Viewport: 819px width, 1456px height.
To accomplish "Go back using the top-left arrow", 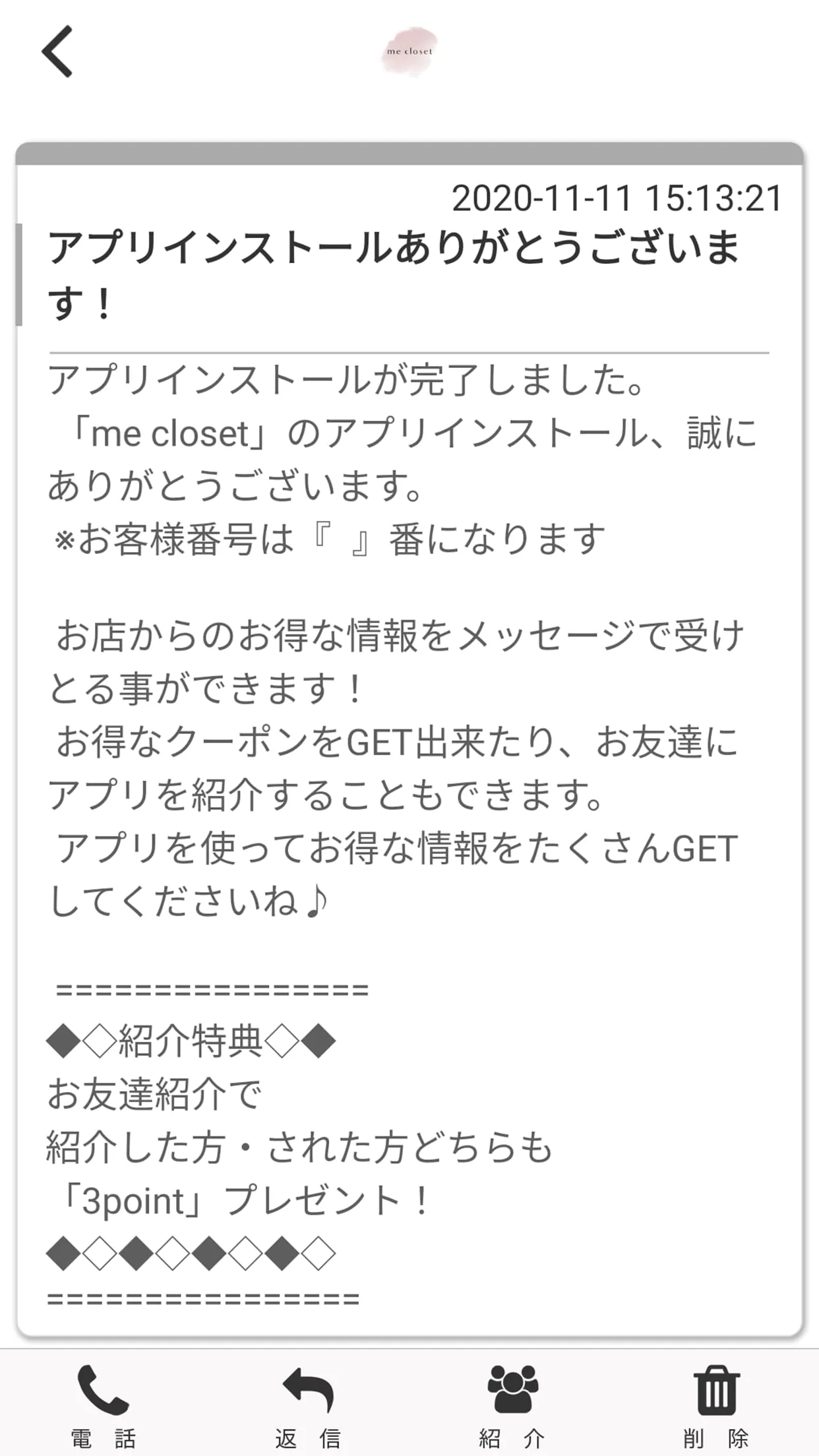I will [57, 51].
